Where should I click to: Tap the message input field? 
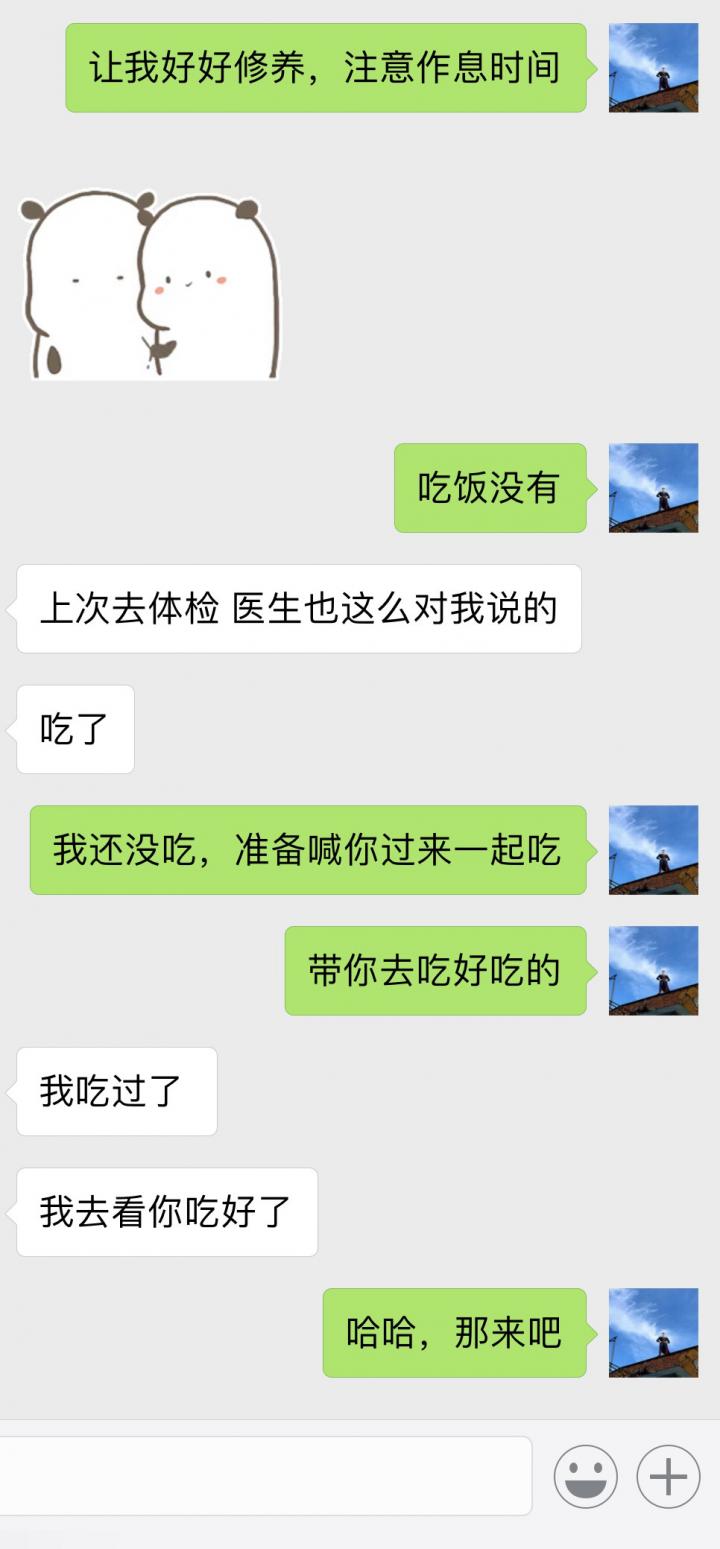pyautogui.click(x=265, y=1476)
